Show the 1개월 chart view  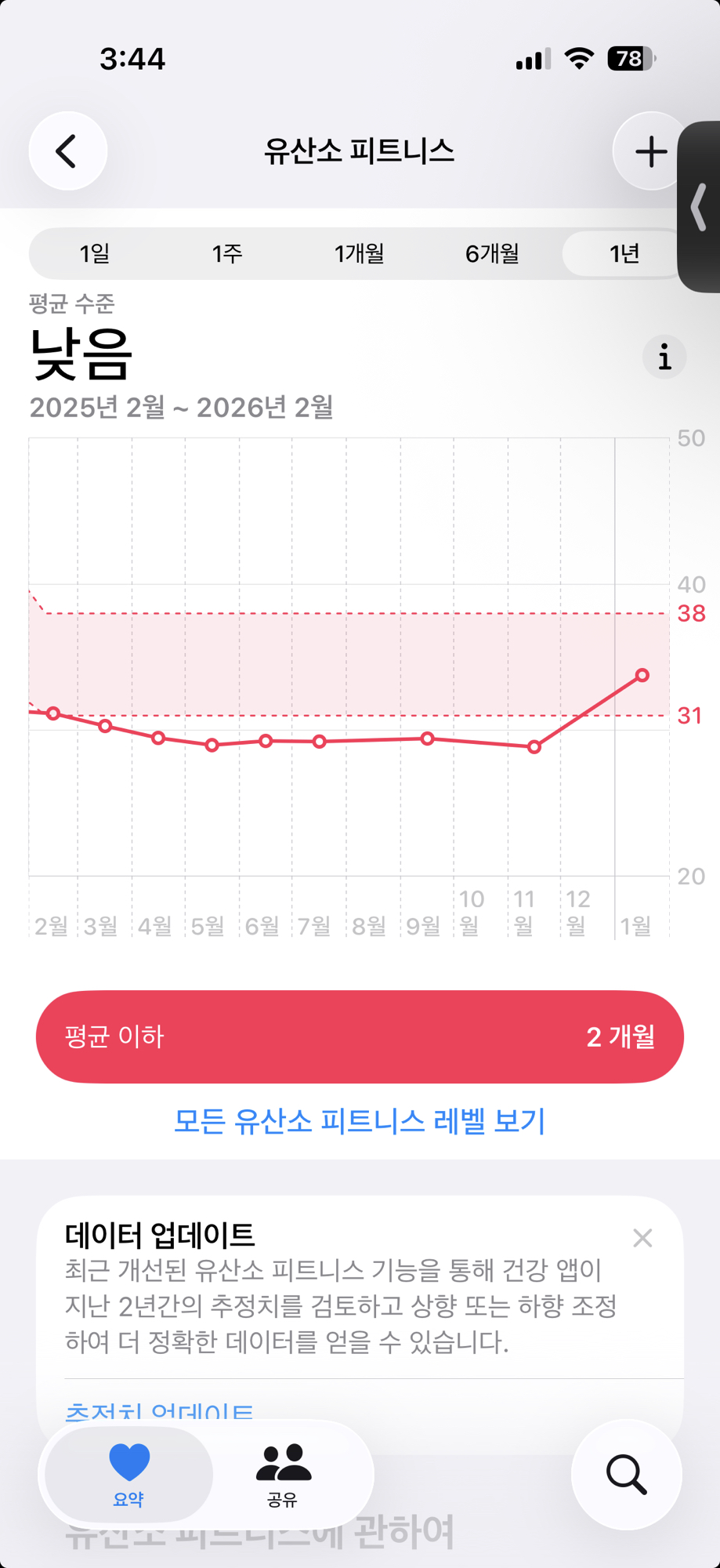359,253
